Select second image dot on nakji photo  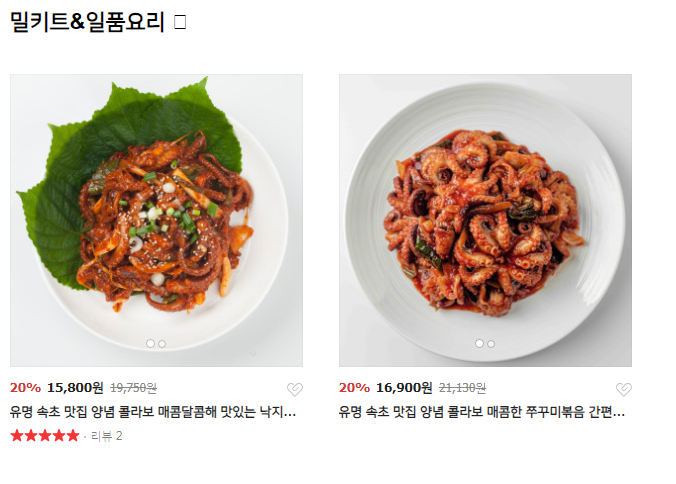[x=162, y=343]
